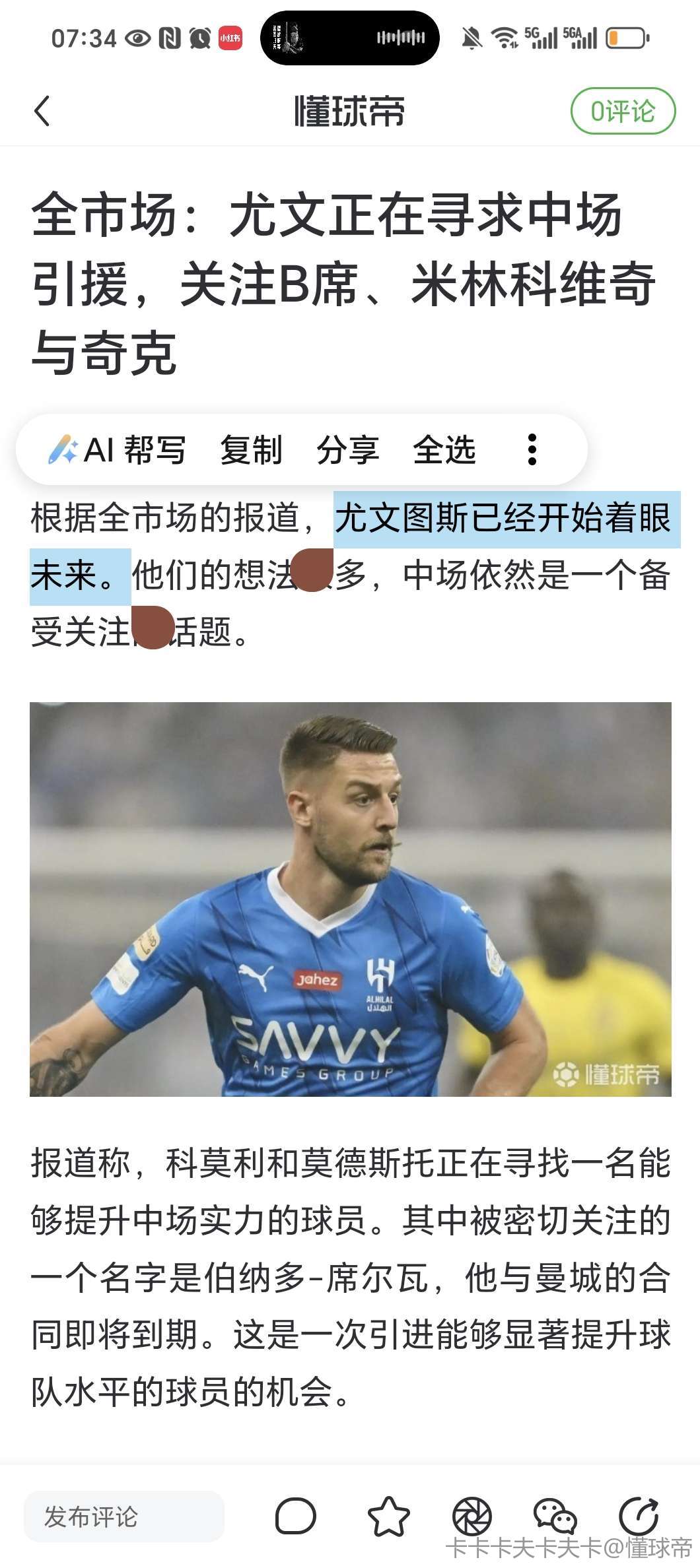Open the comment bubble icon
Screen dimensions: 700x1568
295,1517
